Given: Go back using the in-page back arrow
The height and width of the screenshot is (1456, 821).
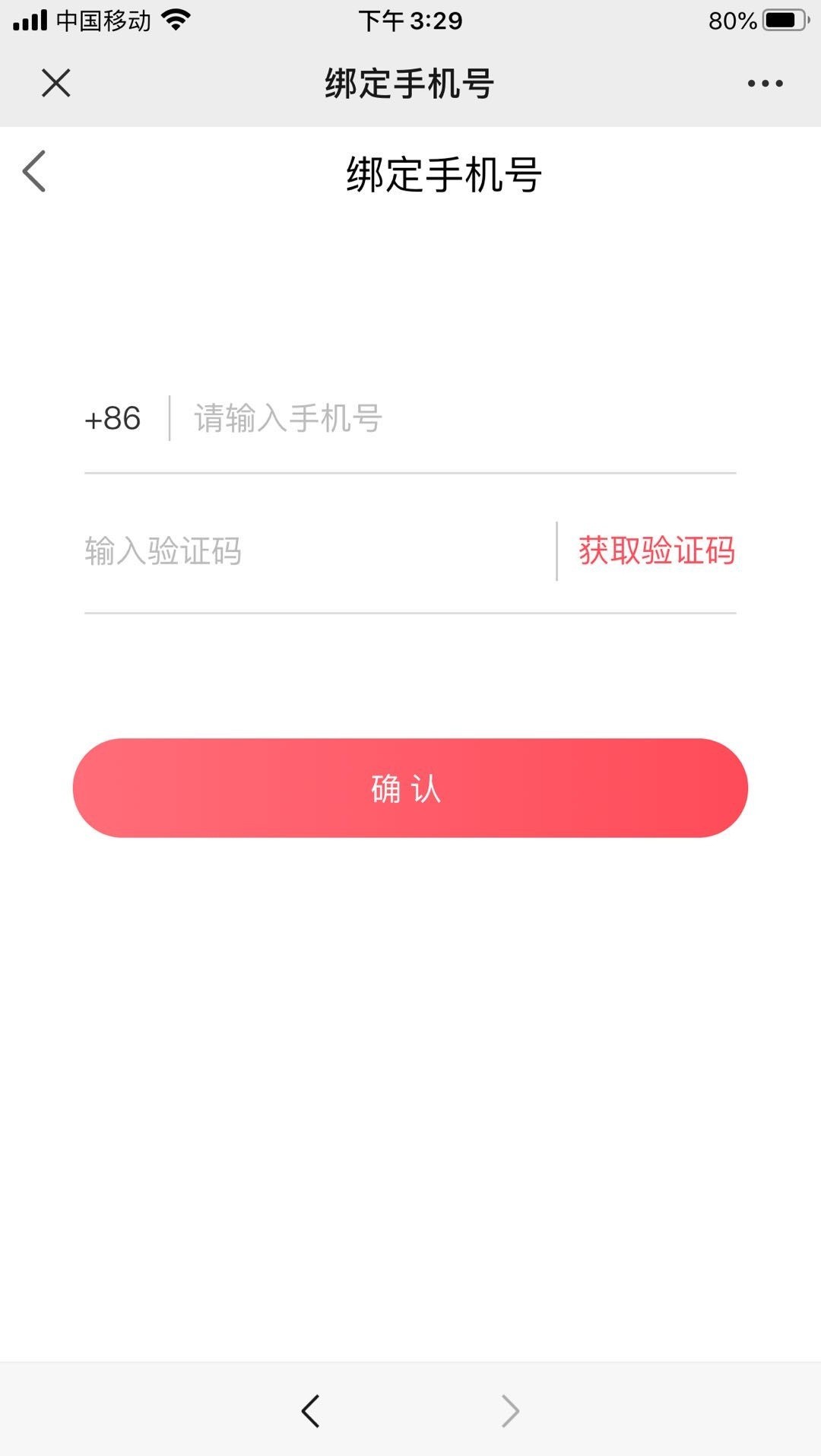Looking at the screenshot, I should point(34,171).
